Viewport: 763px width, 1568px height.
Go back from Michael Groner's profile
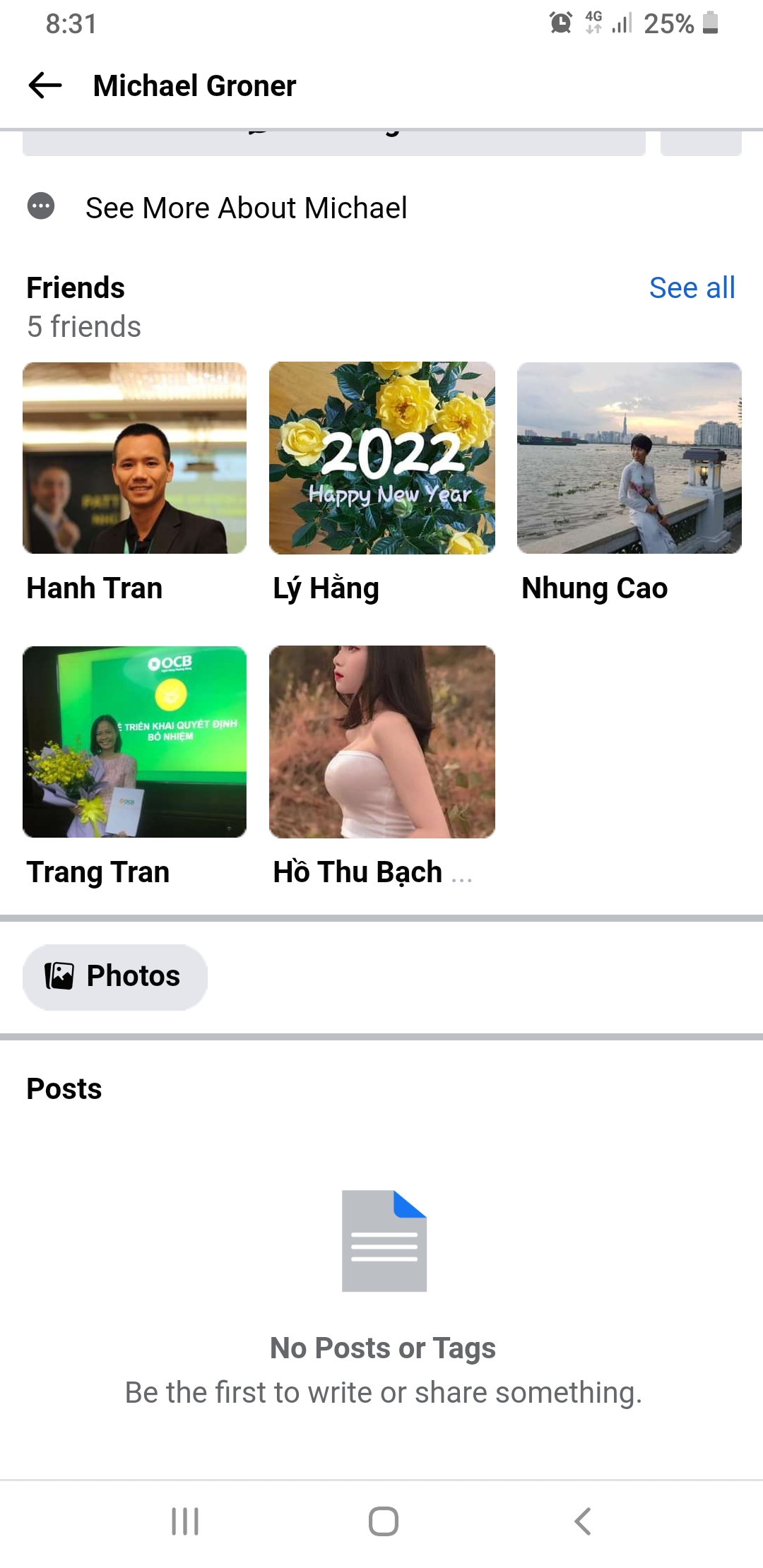[45, 86]
